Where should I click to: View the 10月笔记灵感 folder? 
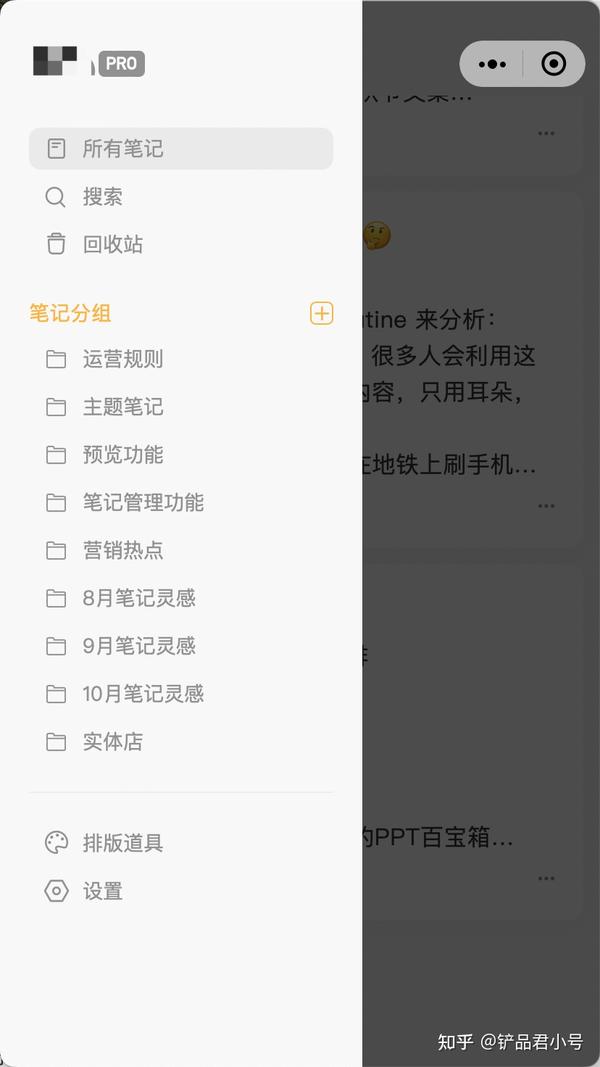(x=142, y=694)
